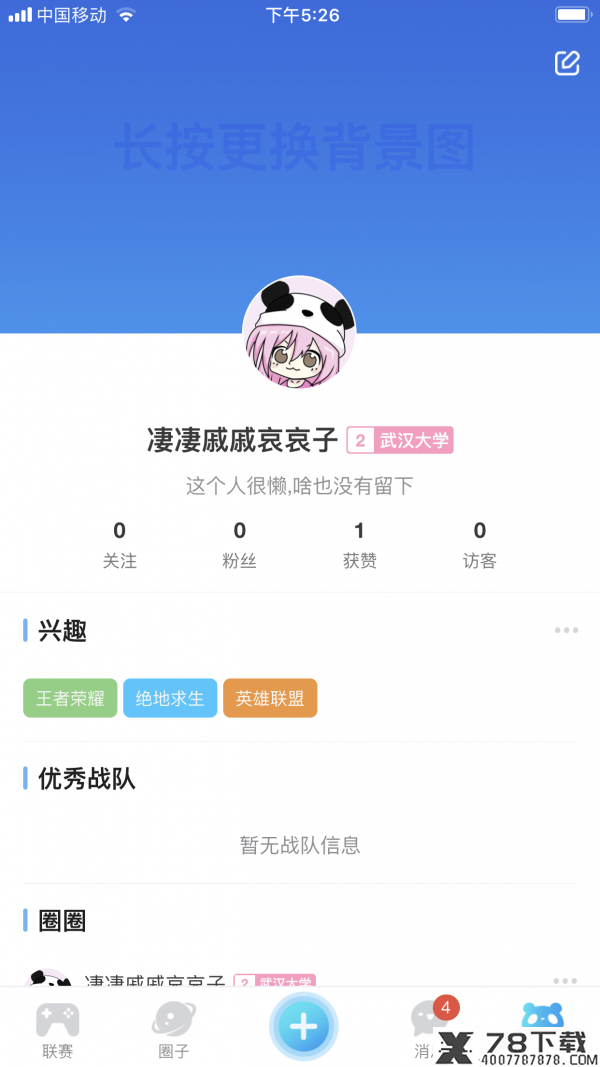Tap the center plus button to post
Screen dimensions: 600x1067
(303, 1026)
